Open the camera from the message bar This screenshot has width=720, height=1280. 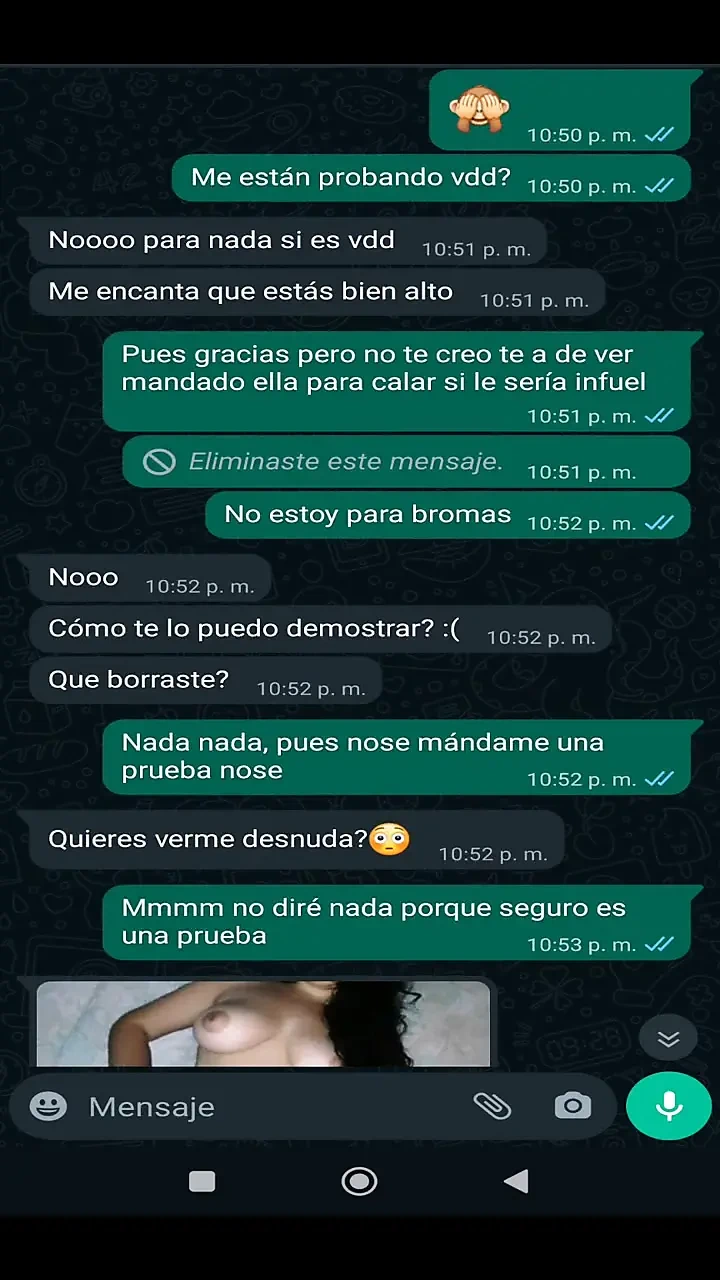572,1107
